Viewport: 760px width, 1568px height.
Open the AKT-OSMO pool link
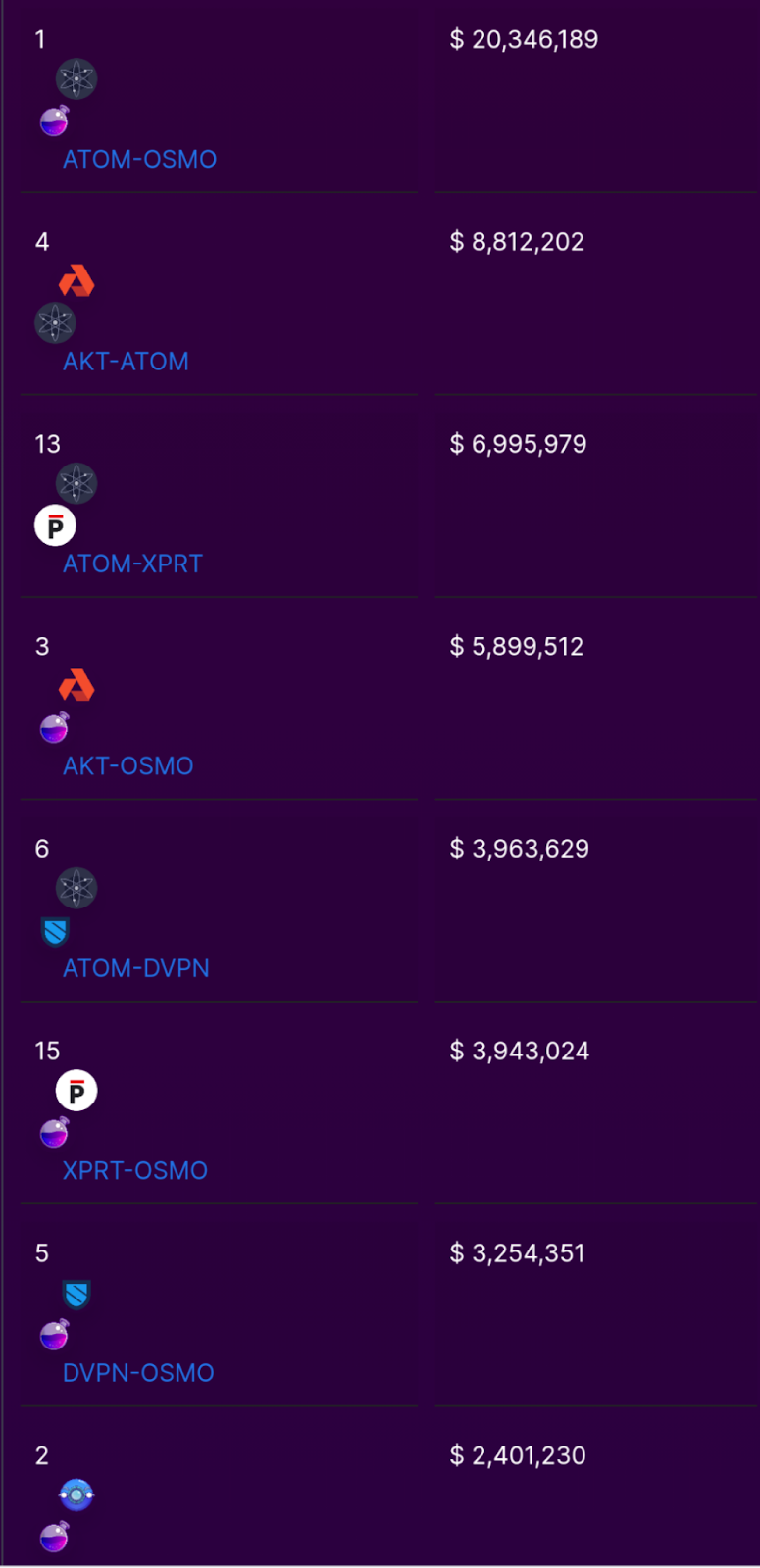tap(127, 766)
